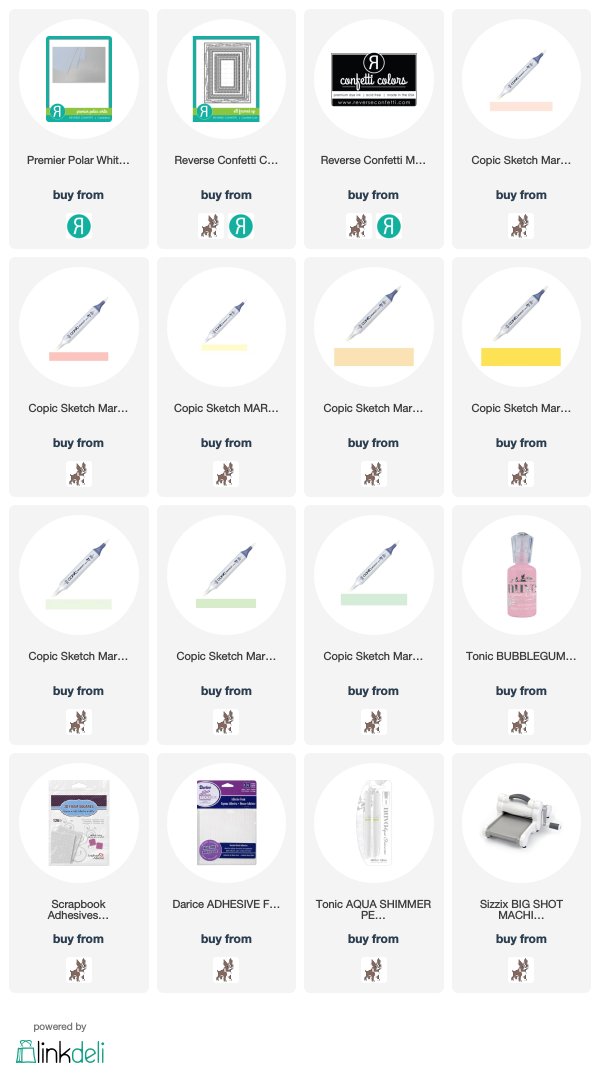This screenshot has width=600, height=1073.
Task: Tap the dog store icon under Tonic BUBBLEGUM
Action: (x=521, y=722)
